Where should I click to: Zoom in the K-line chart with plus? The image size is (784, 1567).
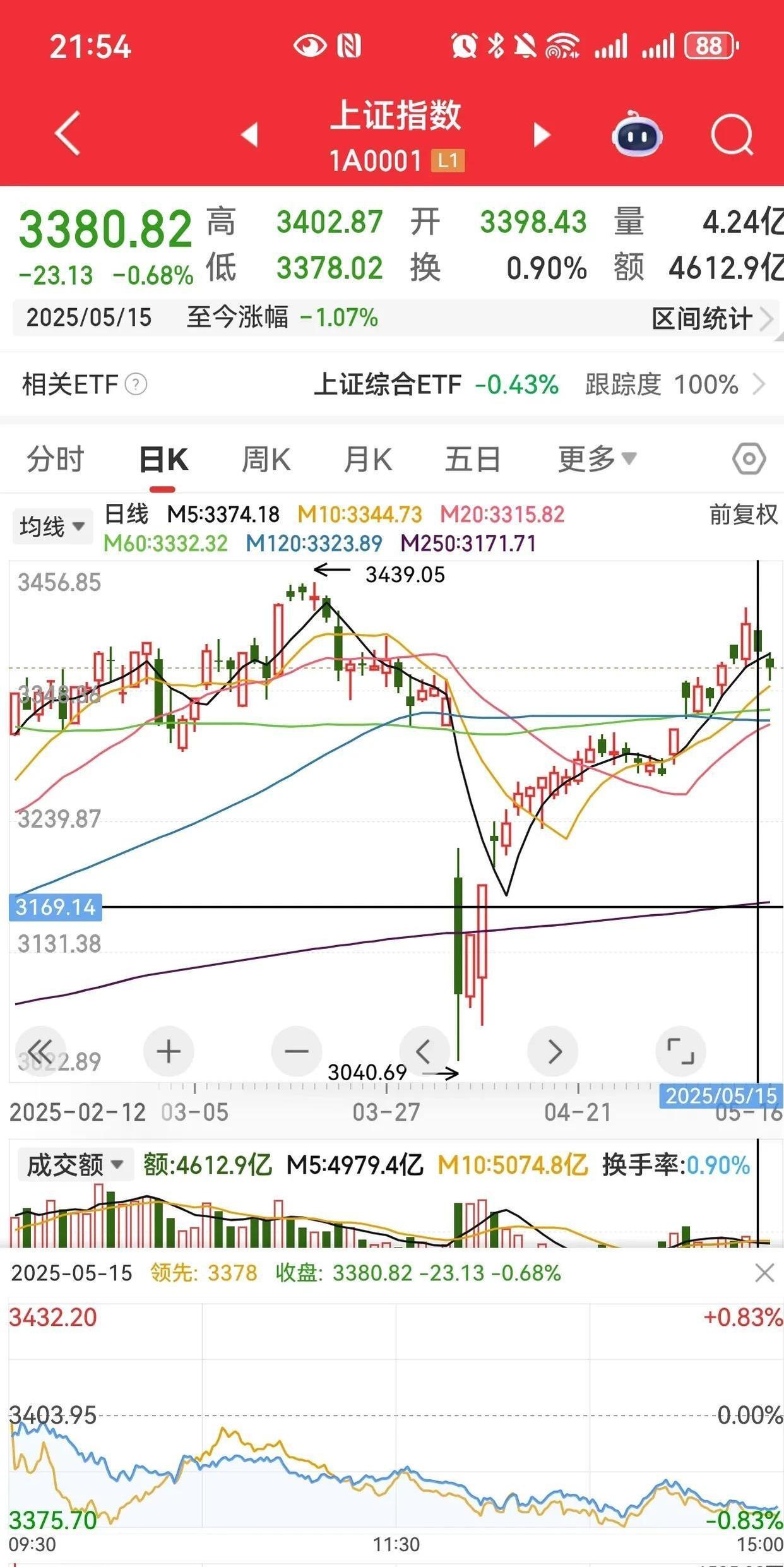click(169, 1051)
